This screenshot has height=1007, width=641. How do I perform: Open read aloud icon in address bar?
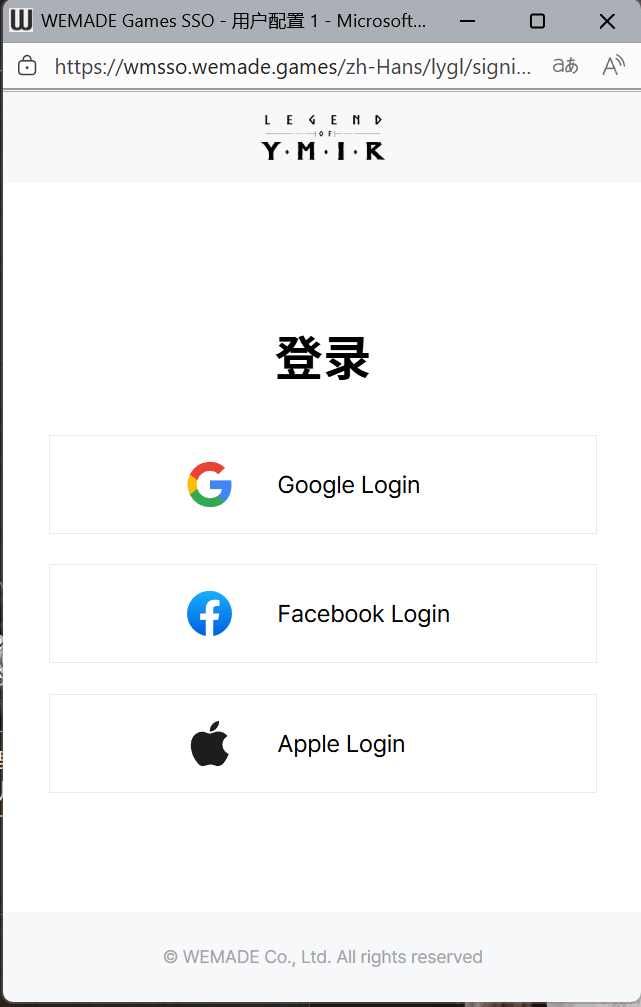(x=613, y=66)
